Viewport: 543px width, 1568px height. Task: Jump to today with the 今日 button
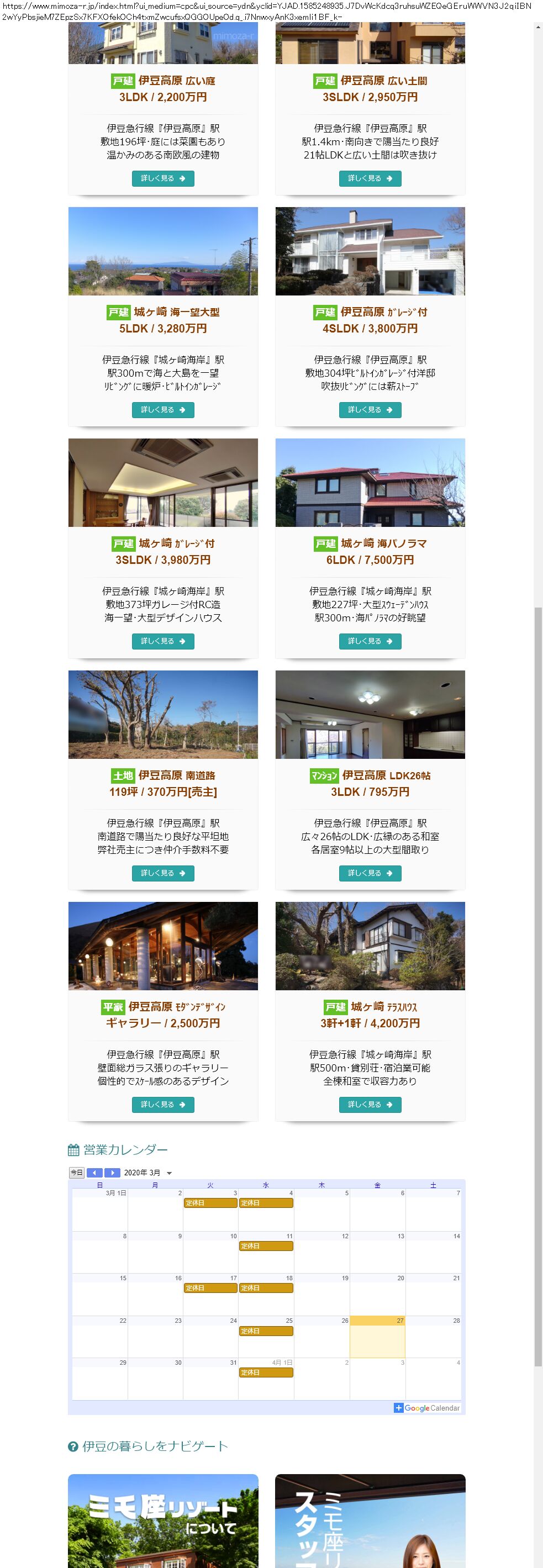tap(77, 1173)
